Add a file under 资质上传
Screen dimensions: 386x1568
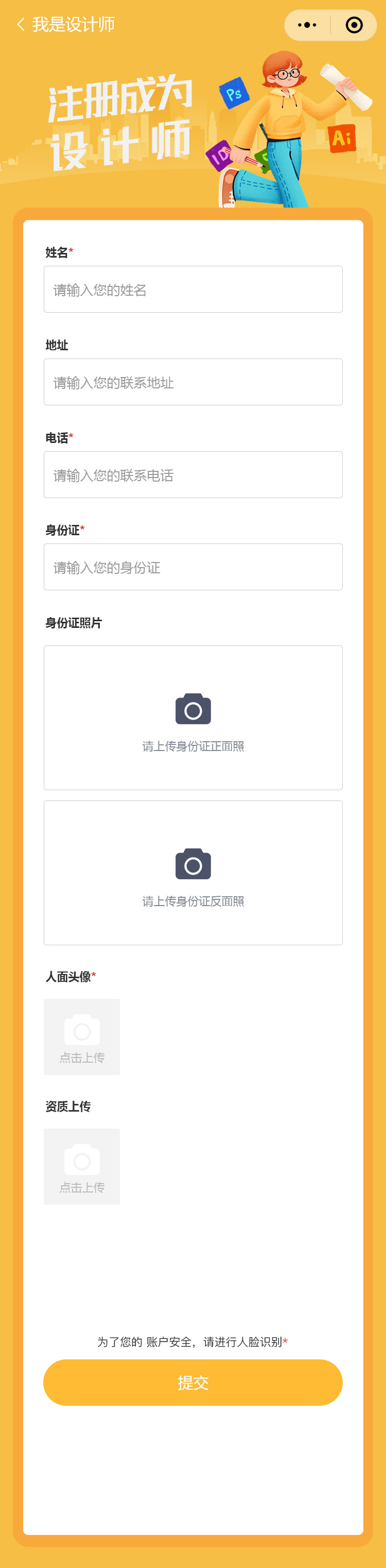(82, 1166)
